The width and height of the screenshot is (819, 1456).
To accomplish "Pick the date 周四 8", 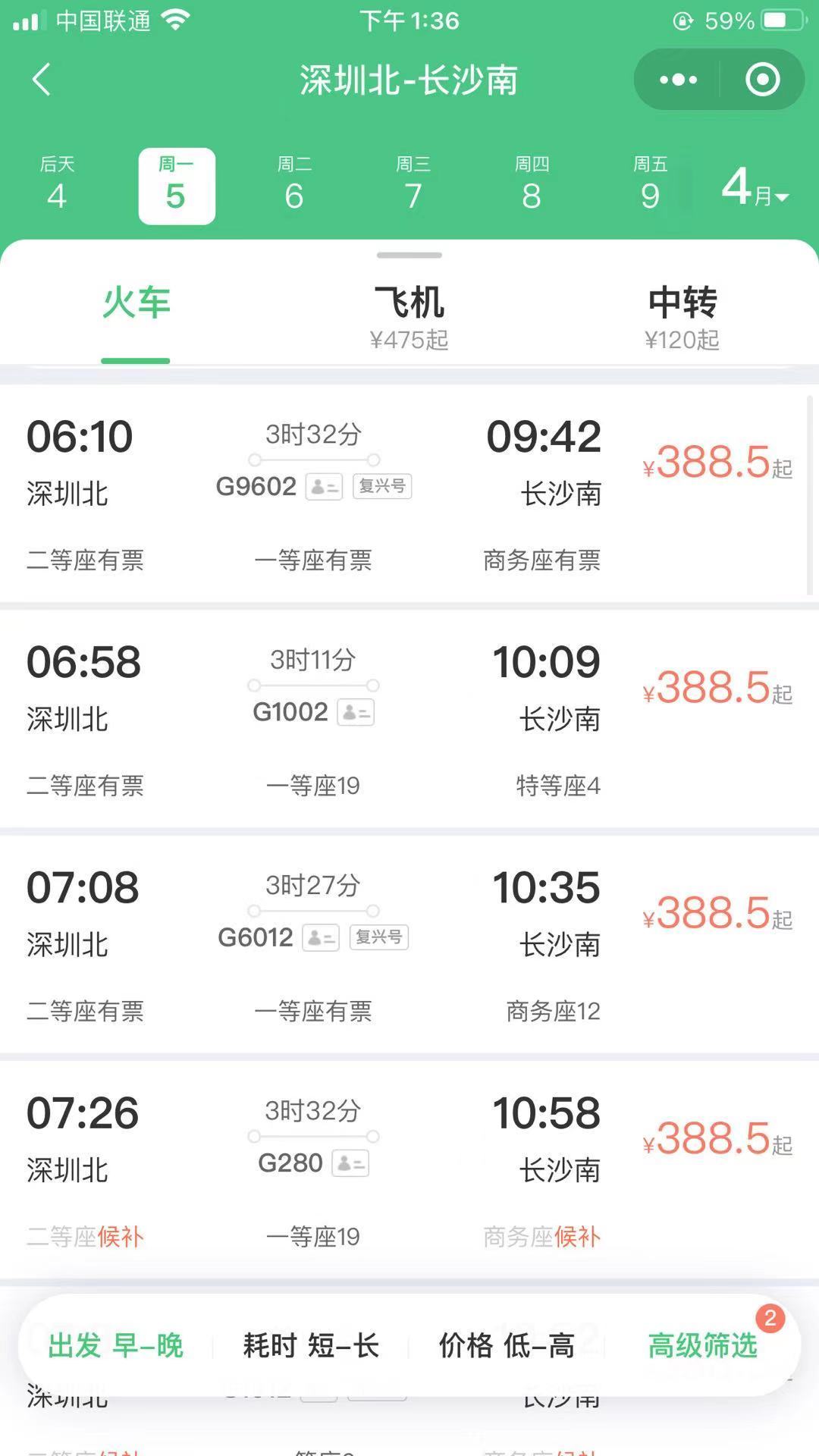I will pos(532,186).
